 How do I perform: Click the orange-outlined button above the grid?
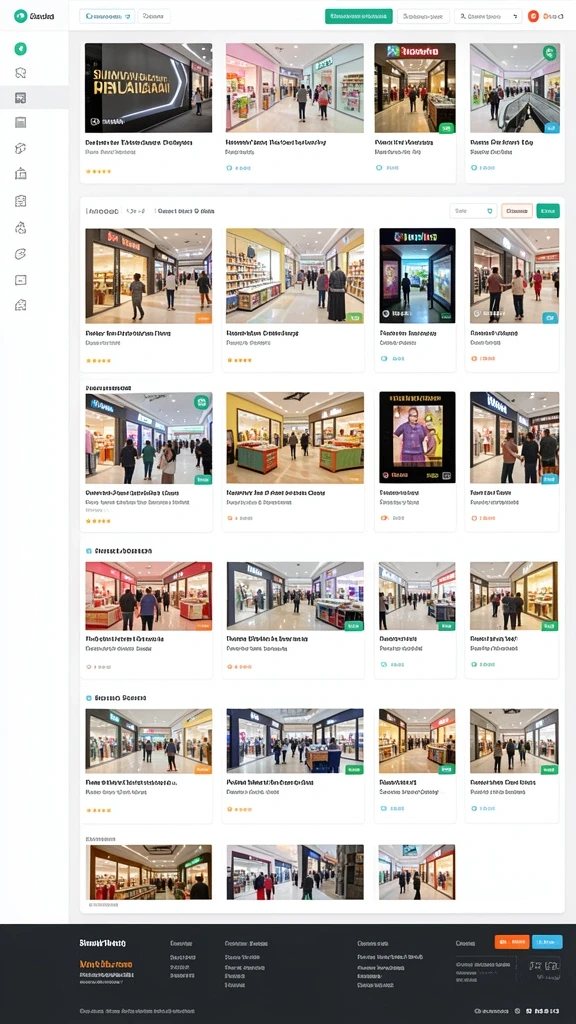point(517,211)
